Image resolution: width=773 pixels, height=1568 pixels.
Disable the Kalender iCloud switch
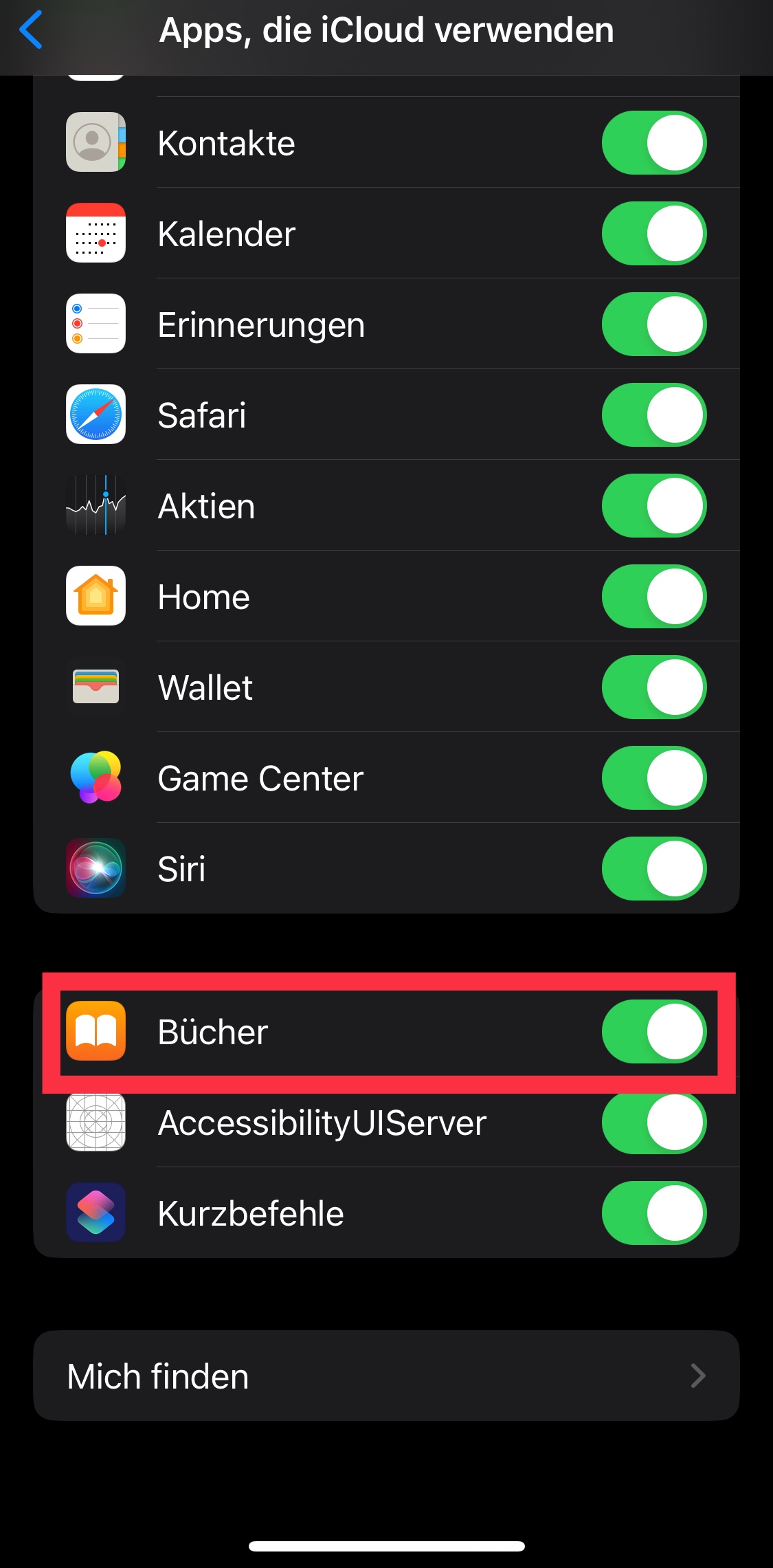pos(653,234)
